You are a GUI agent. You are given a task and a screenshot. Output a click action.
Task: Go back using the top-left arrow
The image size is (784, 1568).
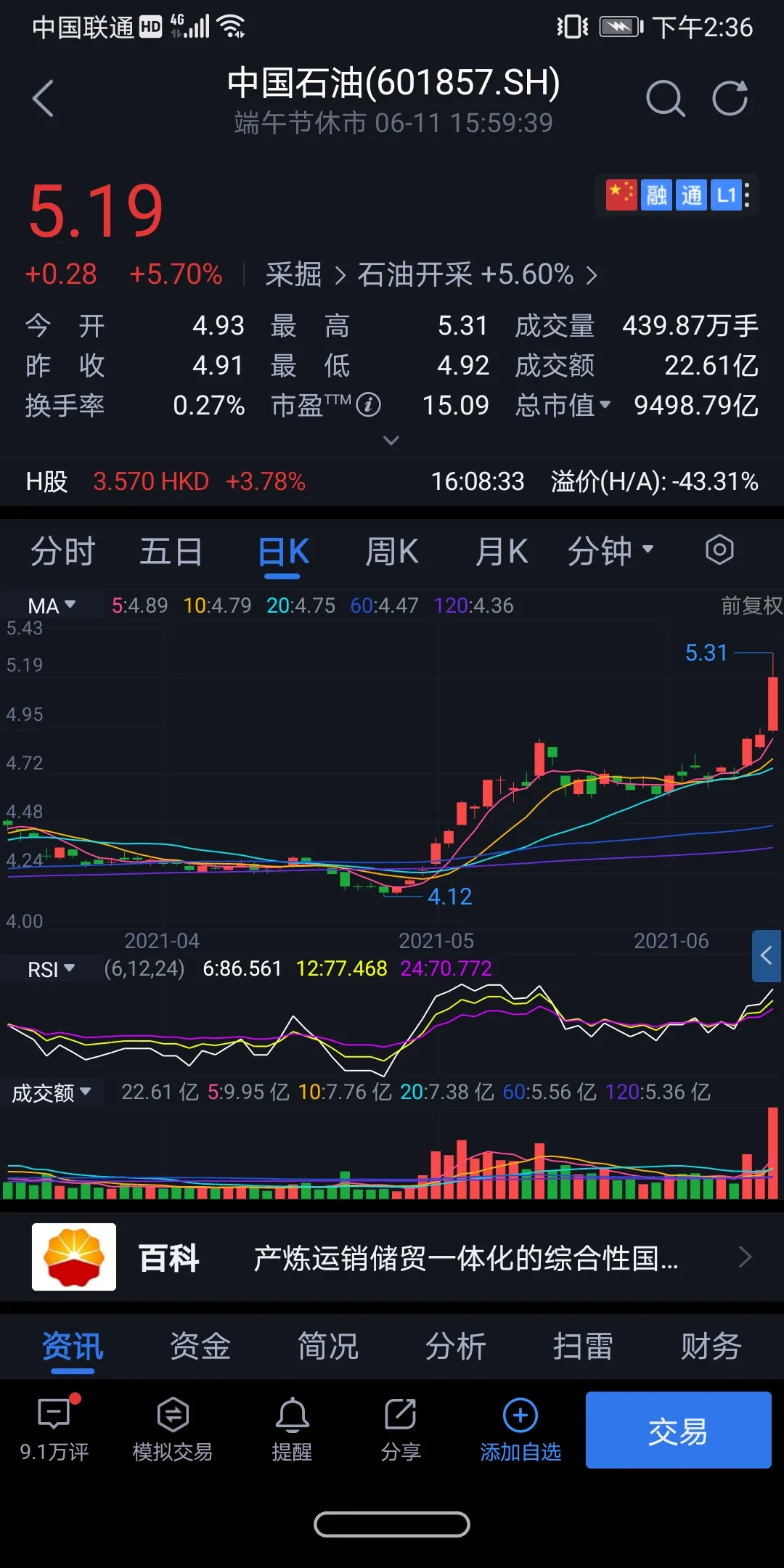click(x=44, y=99)
